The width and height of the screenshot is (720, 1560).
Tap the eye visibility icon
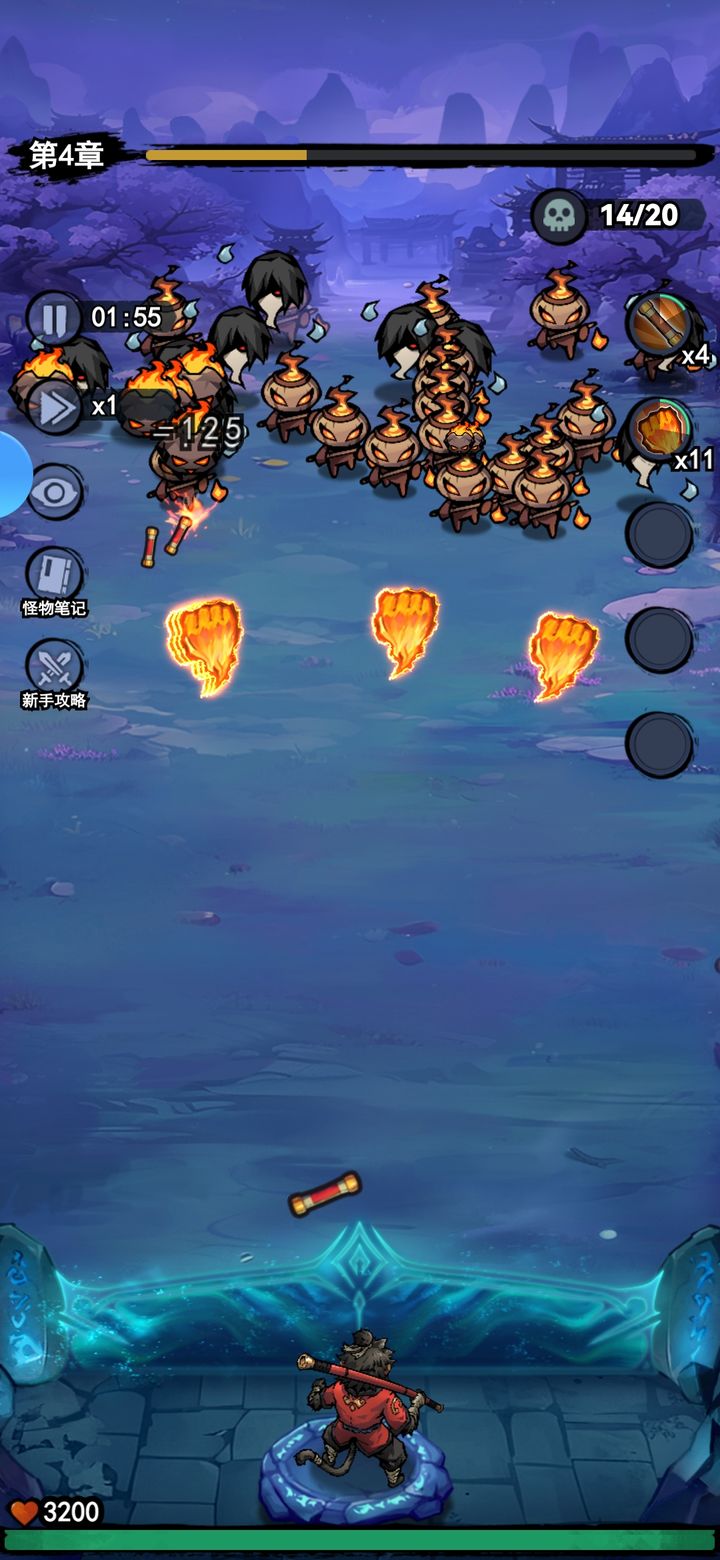click(x=55, y=491)
